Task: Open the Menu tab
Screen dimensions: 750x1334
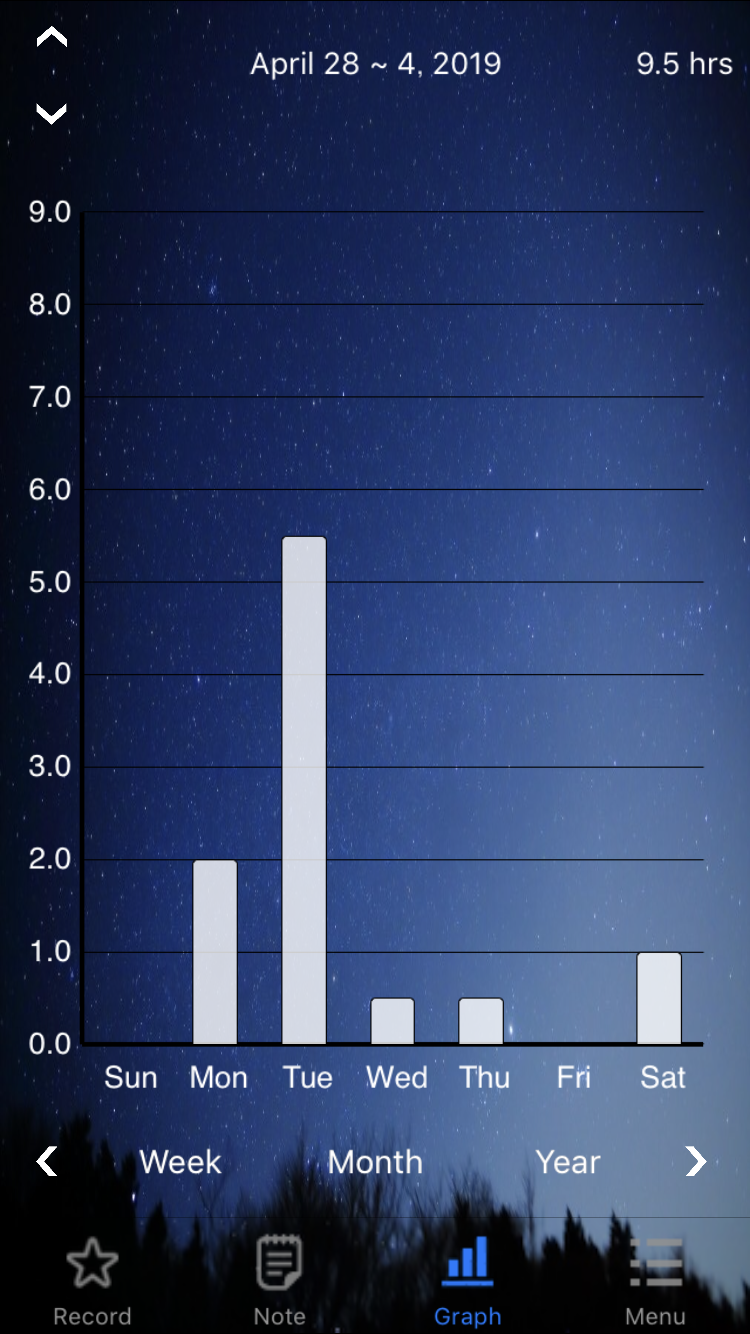Action: 656,1282
